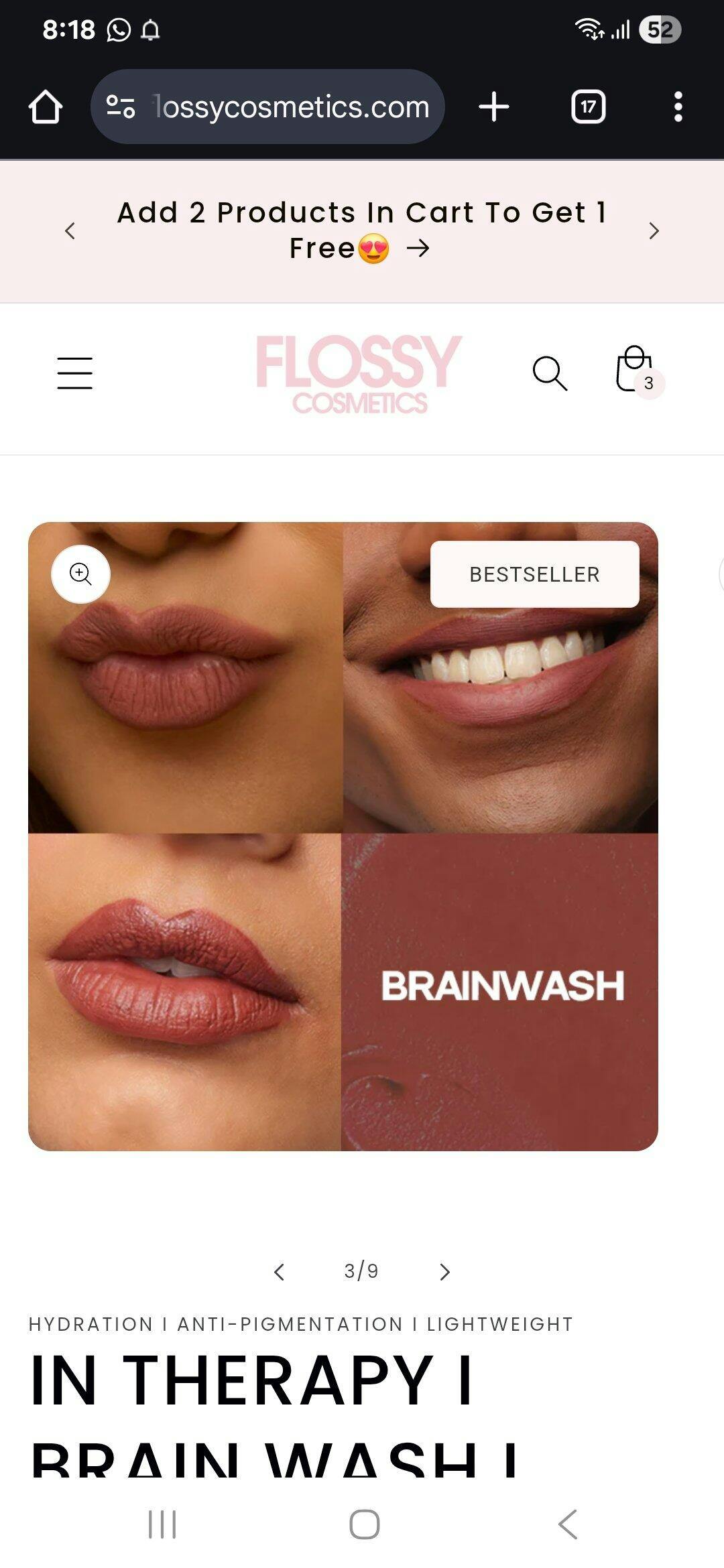Tap the system back button

coord(567,1524)
